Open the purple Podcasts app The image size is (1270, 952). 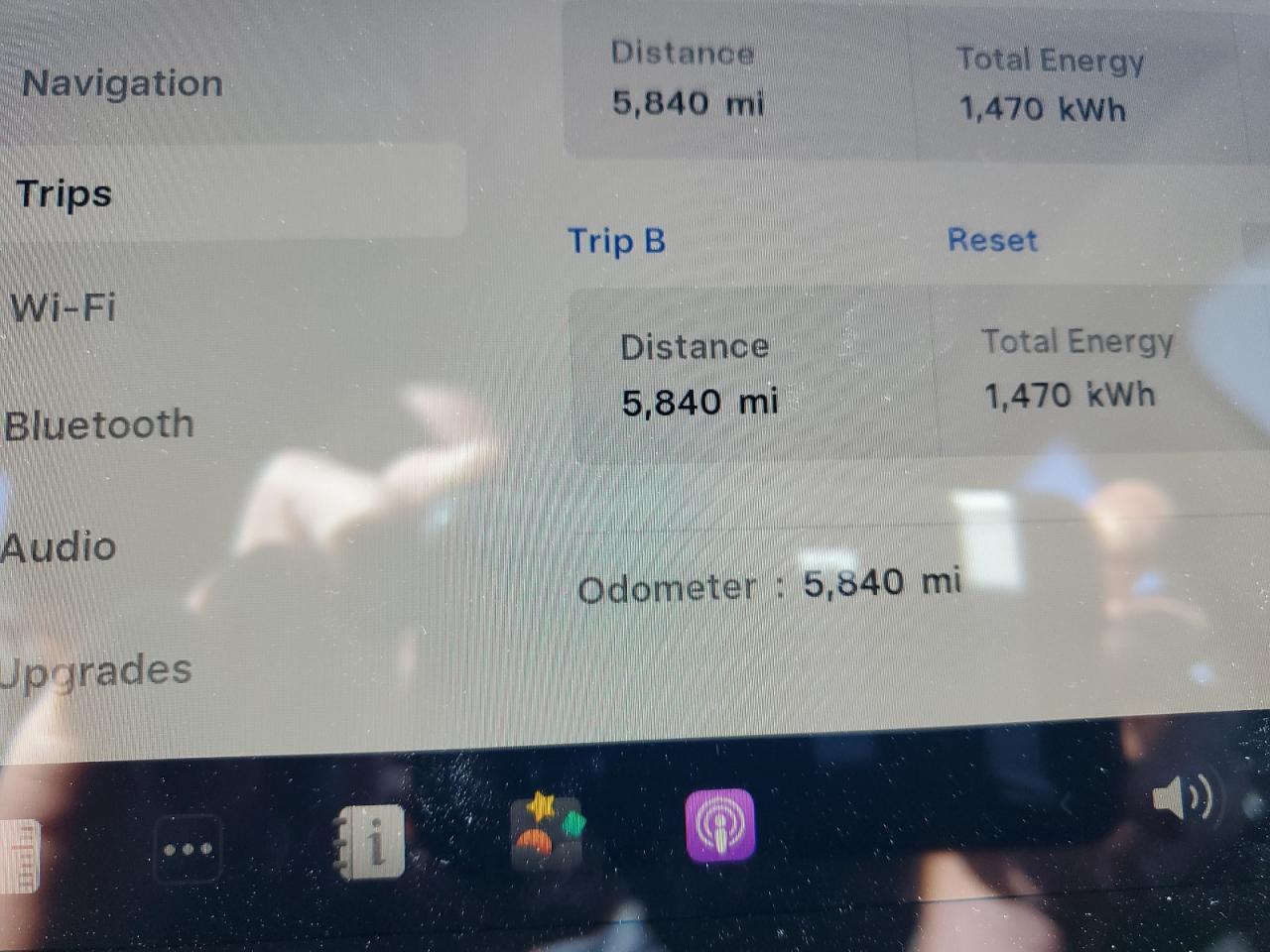click(x=720, y=825)
